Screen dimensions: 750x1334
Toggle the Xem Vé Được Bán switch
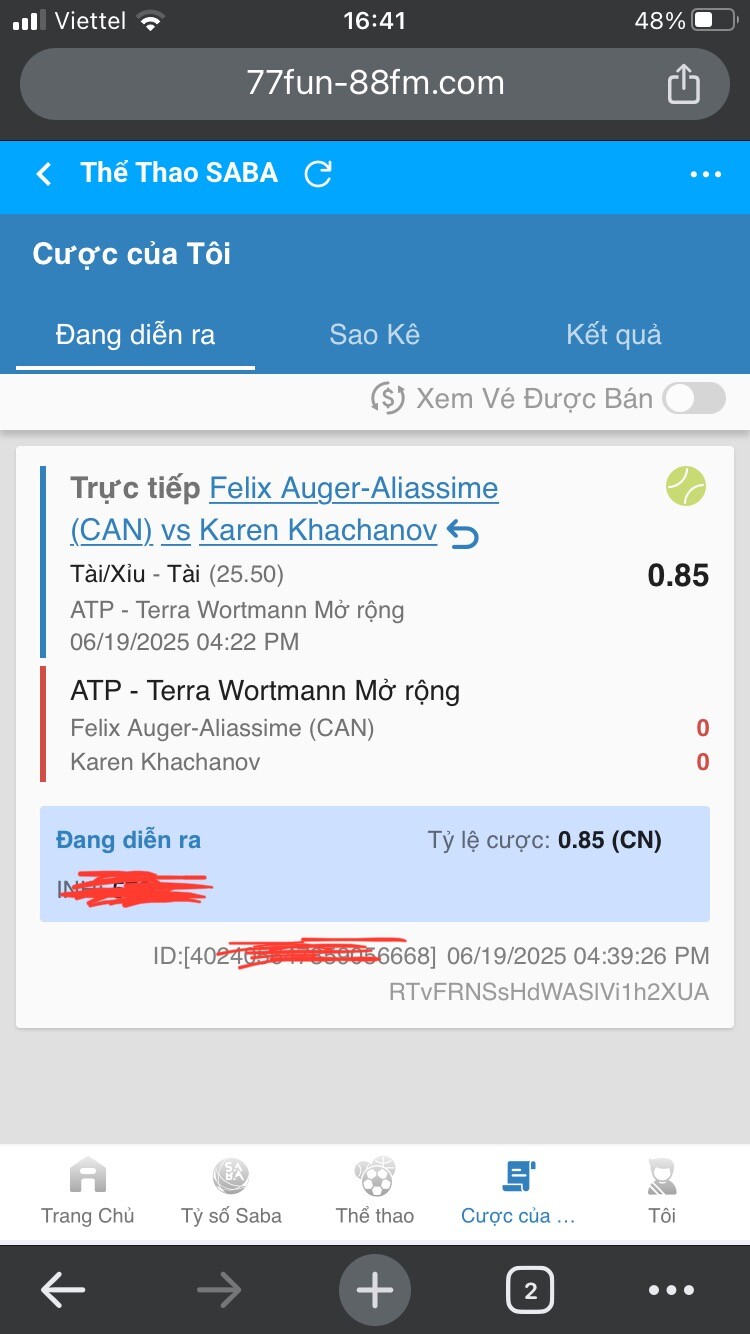pos(695,399)
